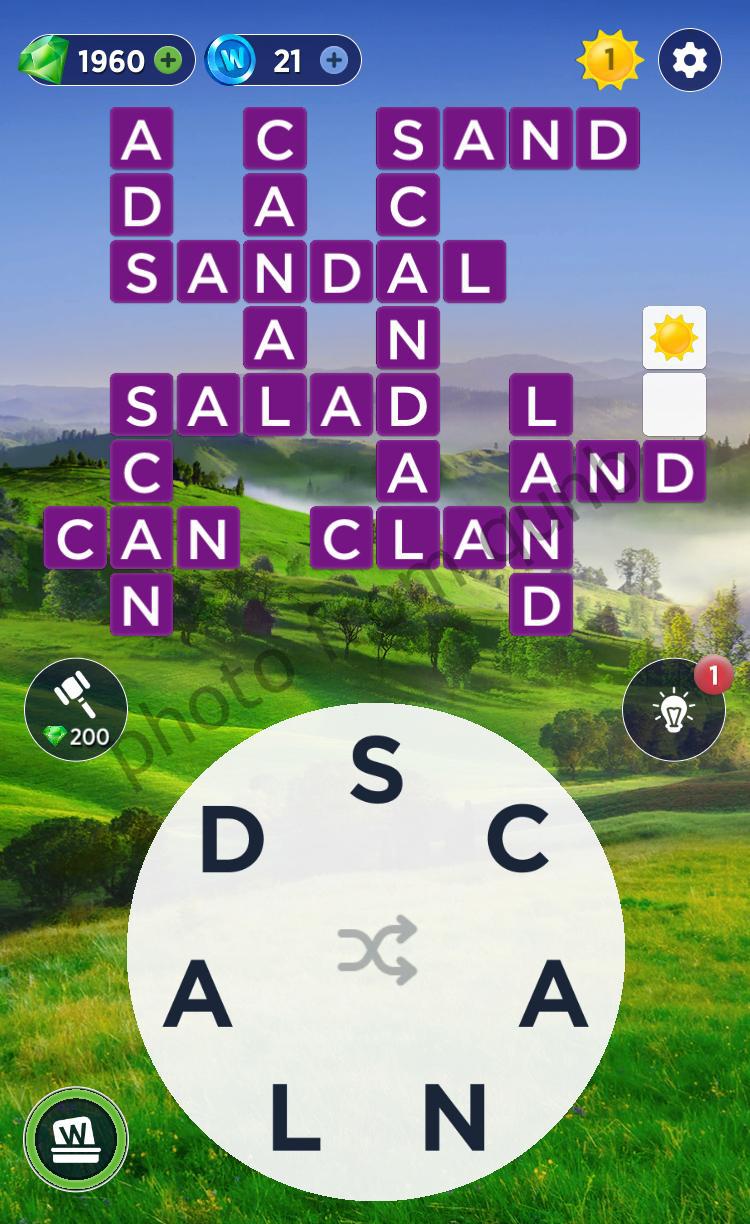Shuffle the letters in the wheel
The width and height of the screenshot is (750, 1224).
tap(376, 949)
